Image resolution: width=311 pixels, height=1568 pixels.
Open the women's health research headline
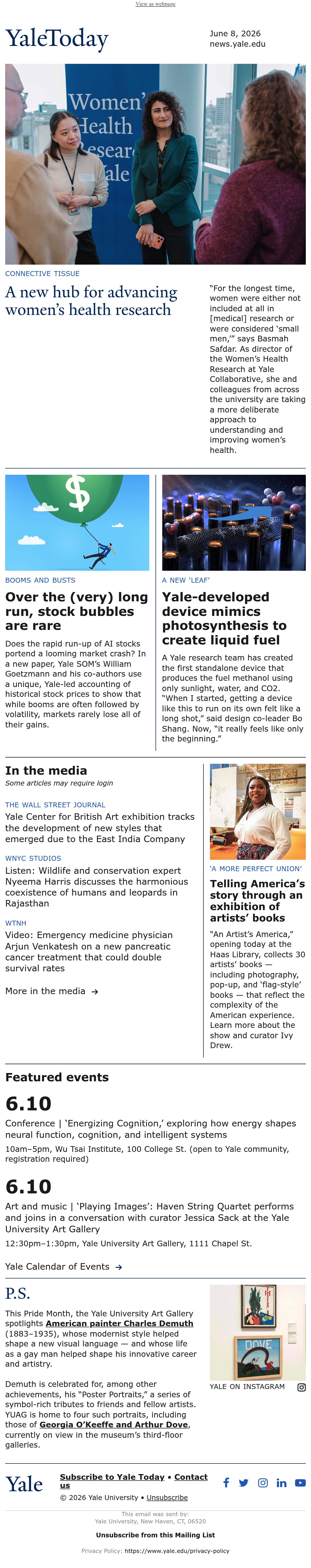[x=91, y=301]
